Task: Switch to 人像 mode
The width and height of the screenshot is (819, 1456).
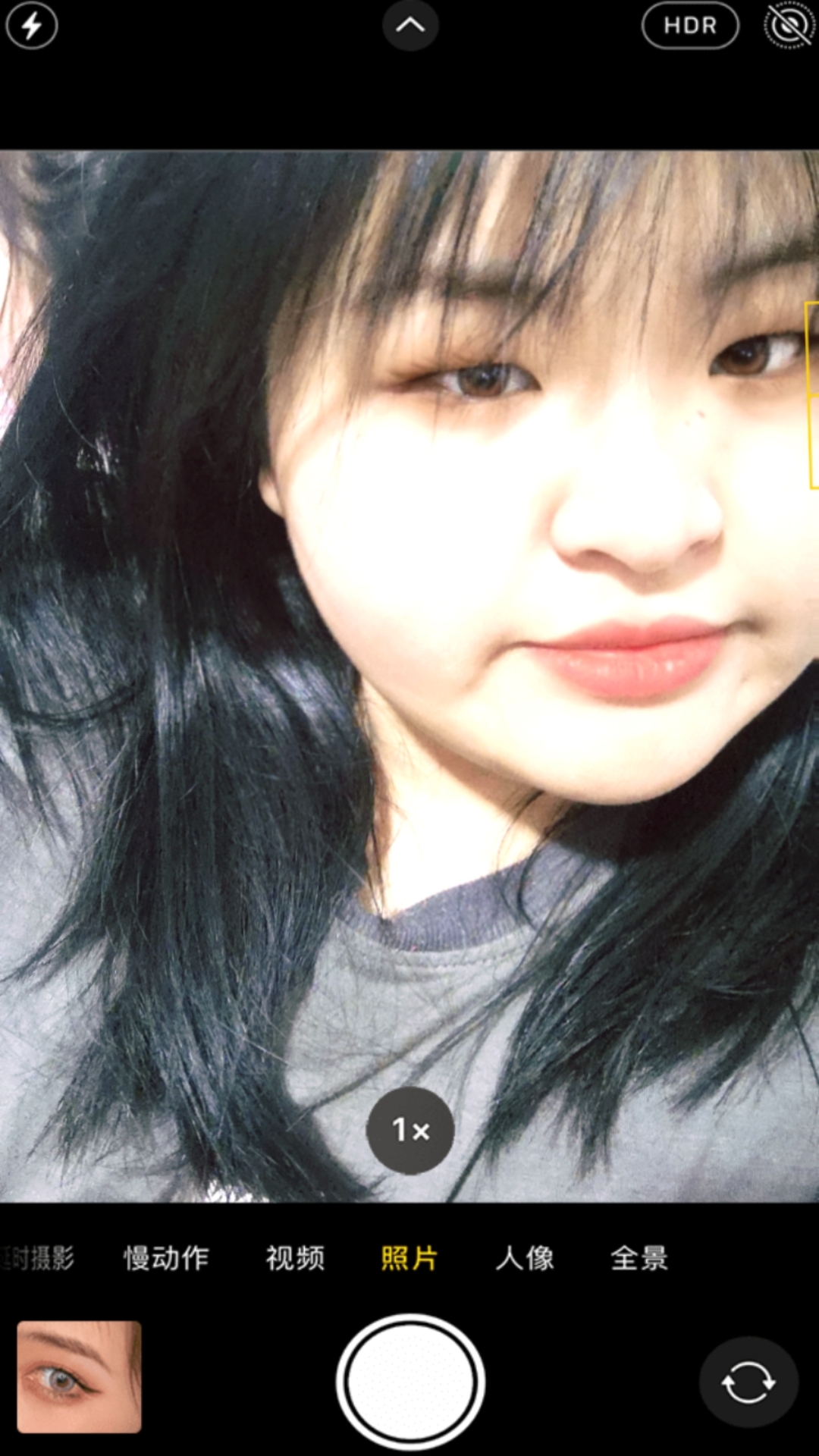Action: pos(525,1259)
